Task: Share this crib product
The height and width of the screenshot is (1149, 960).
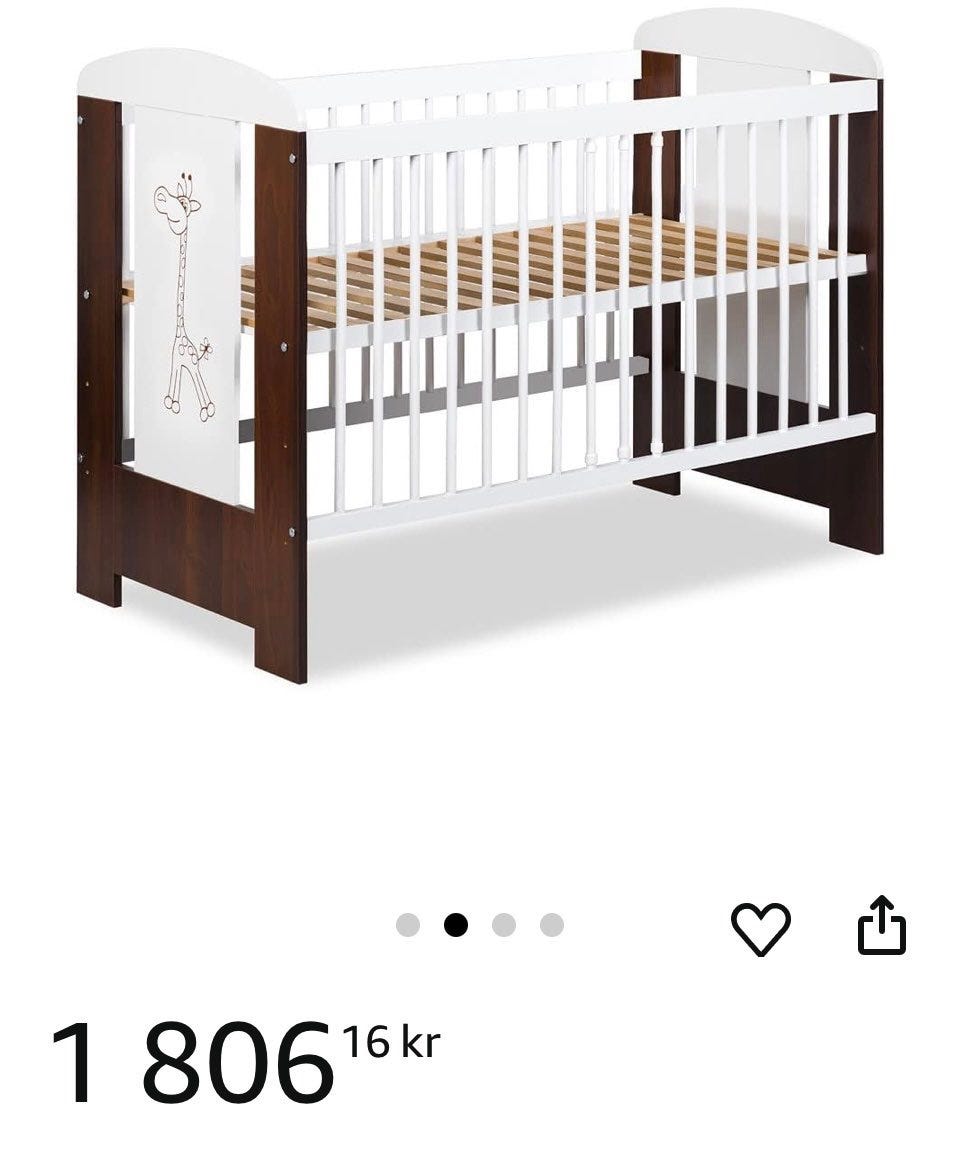Action: pos(882,926)
